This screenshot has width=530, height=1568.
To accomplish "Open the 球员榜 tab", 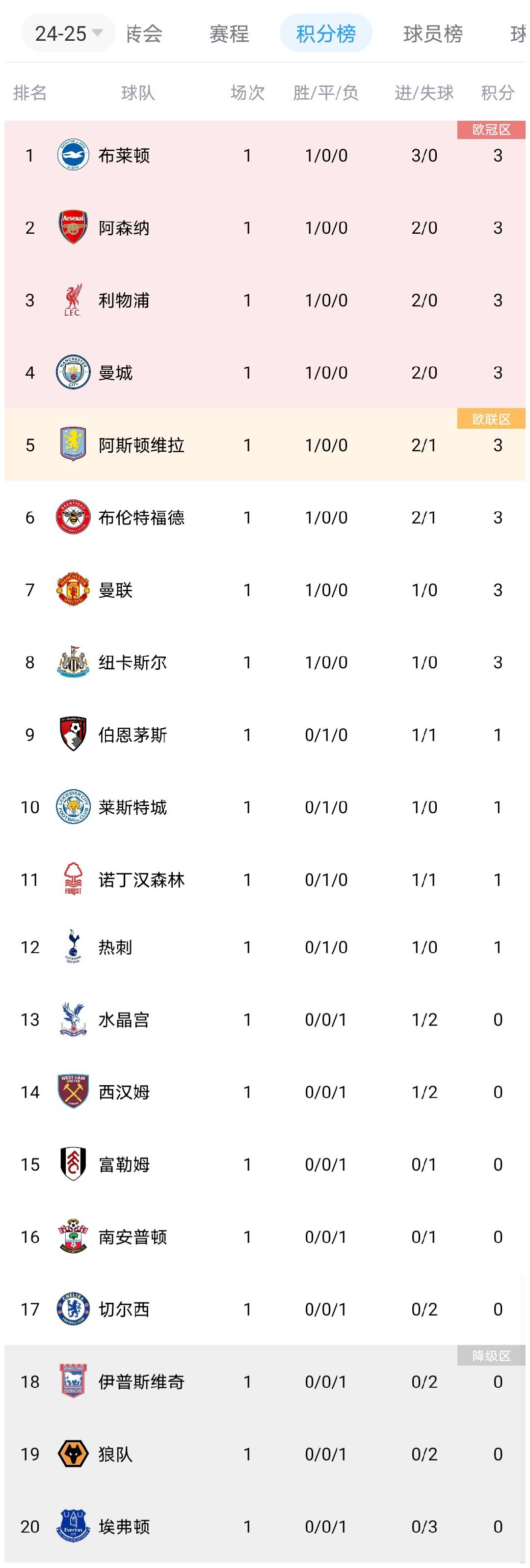I will point(433,33).
